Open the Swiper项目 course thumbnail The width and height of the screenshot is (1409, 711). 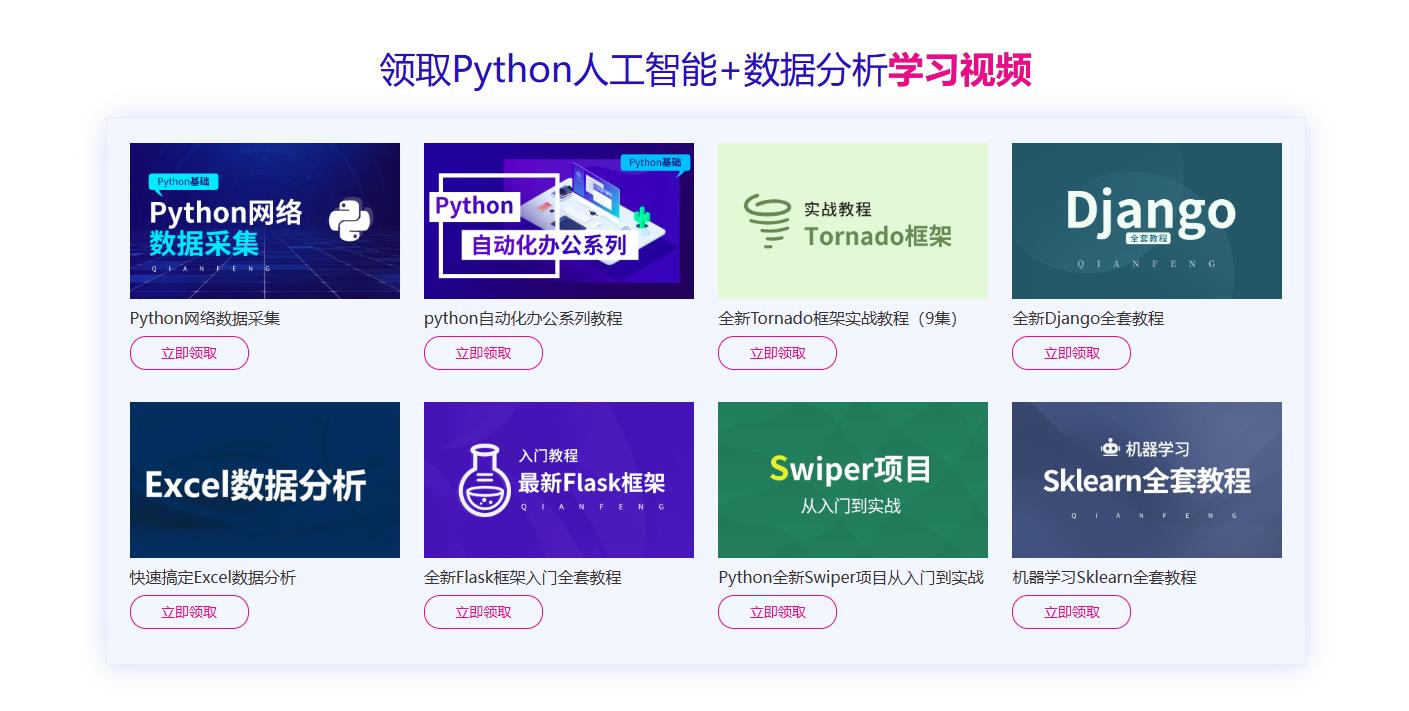(853, 480)
